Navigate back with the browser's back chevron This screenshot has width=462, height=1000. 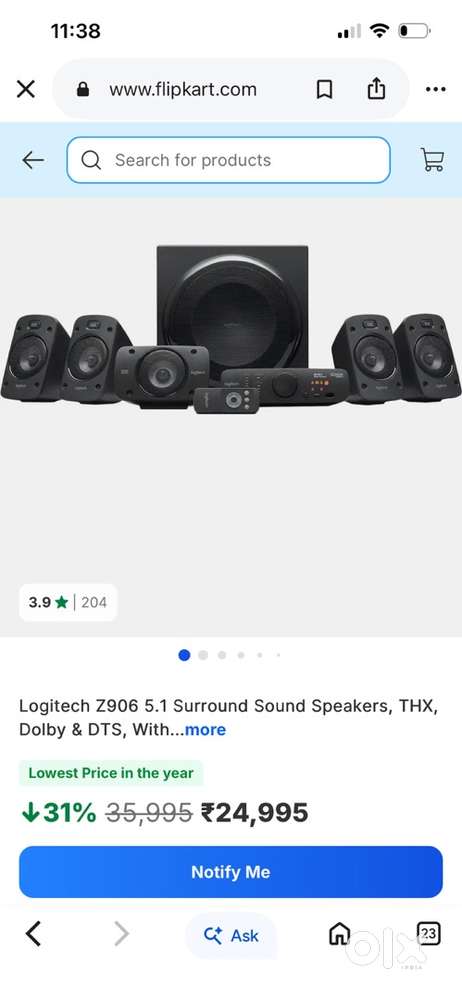[x=33, y=934]
